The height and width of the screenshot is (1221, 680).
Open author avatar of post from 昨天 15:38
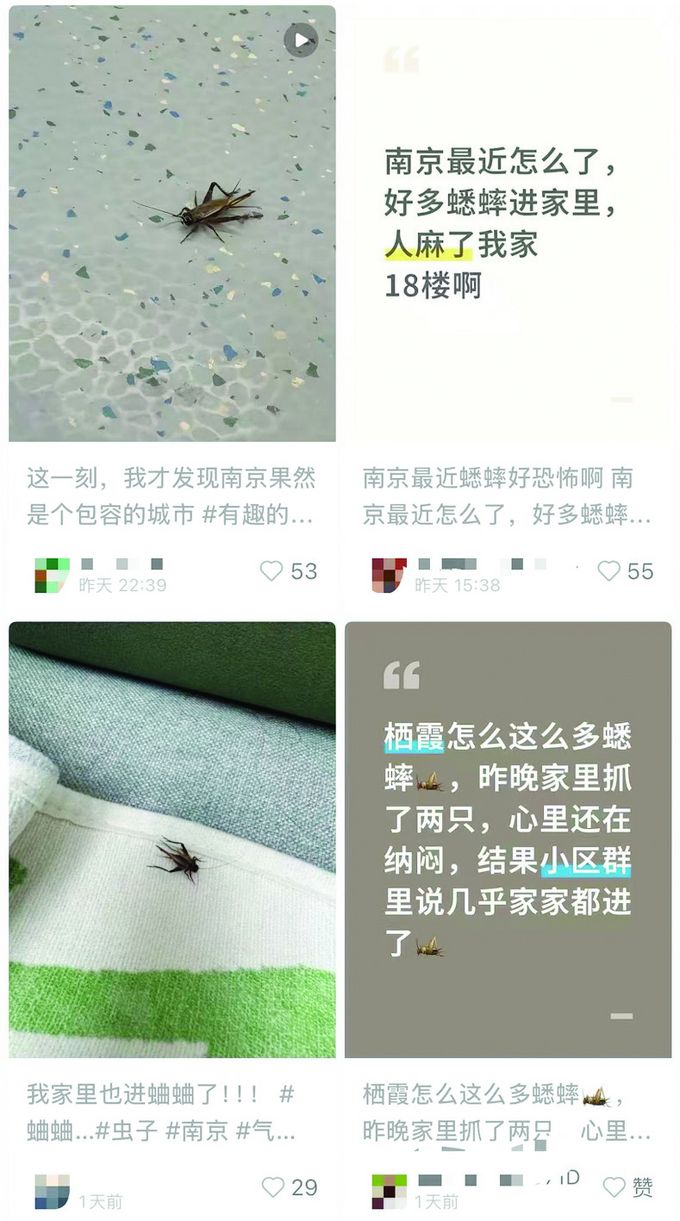[389, 575]
